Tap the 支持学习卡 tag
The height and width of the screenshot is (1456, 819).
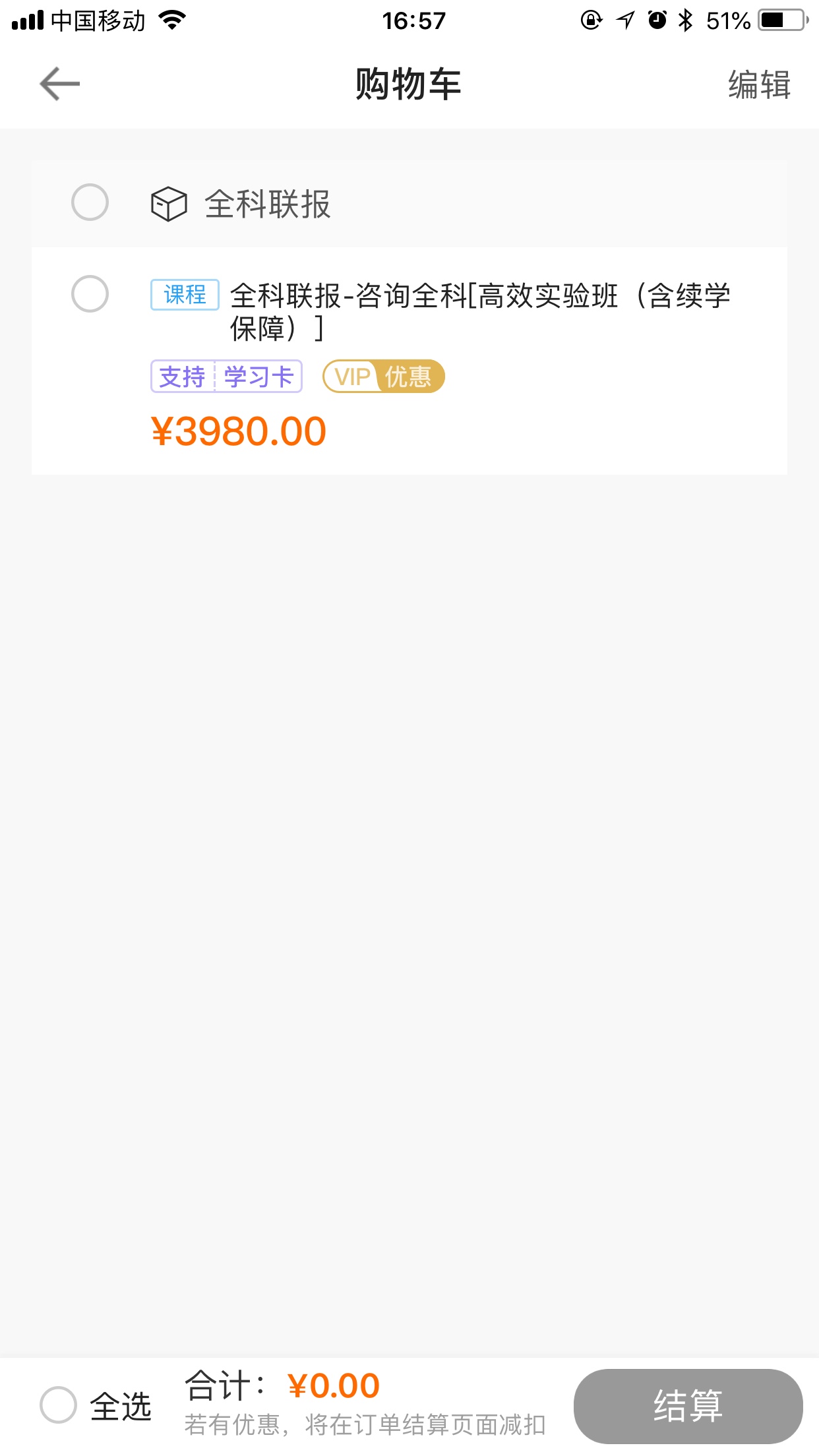tap(226, 377)
